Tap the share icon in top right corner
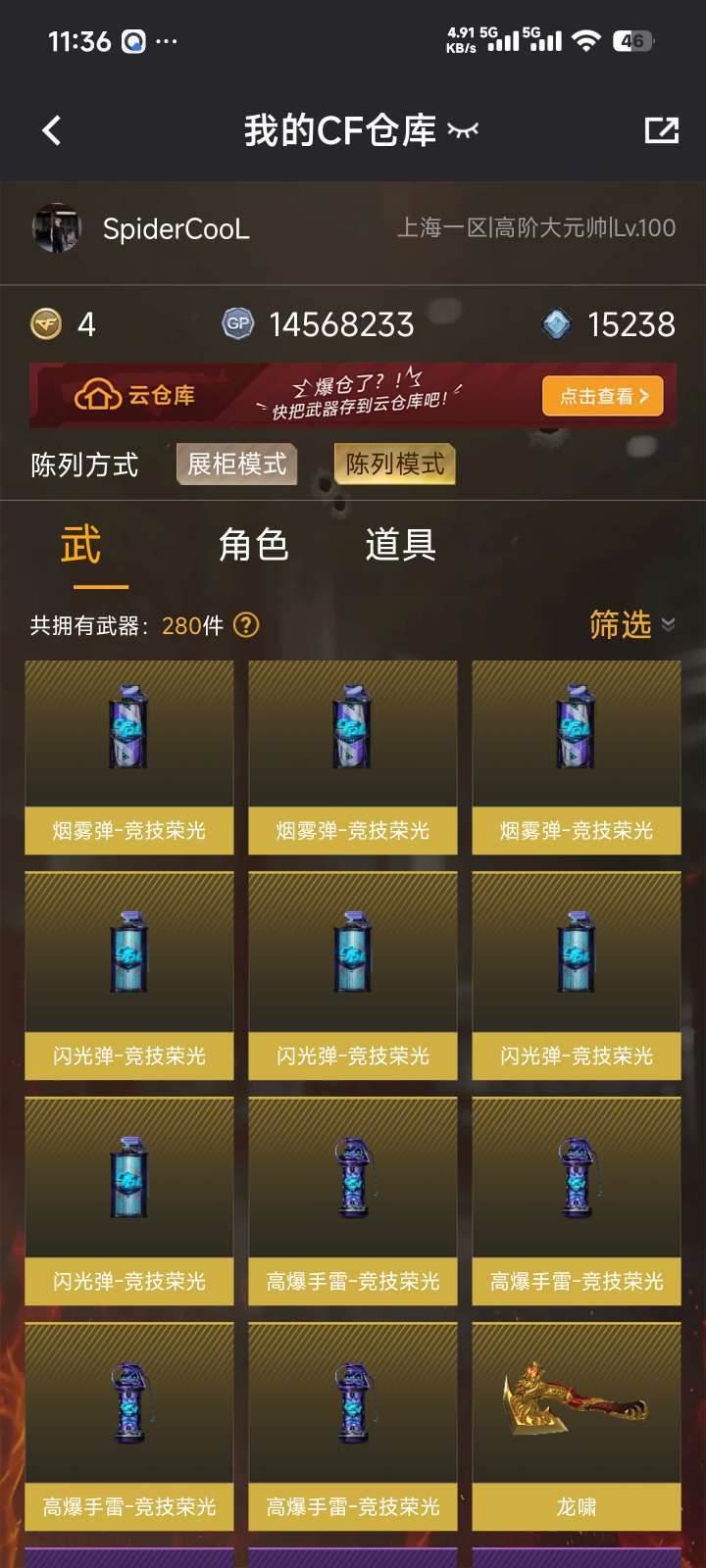The width and height of the screenshot is (706, 1568). (664, 128)
